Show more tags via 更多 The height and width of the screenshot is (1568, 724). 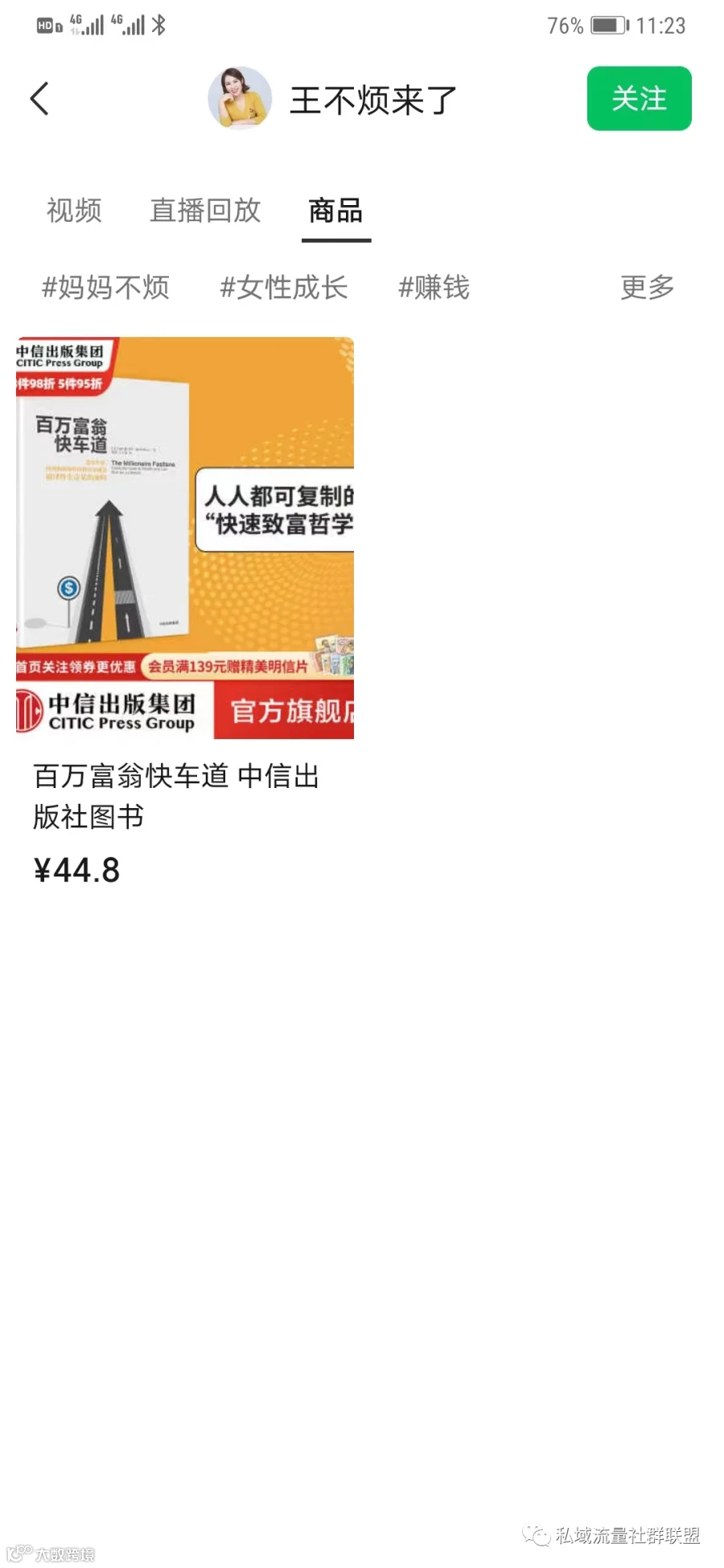[647, 287]
